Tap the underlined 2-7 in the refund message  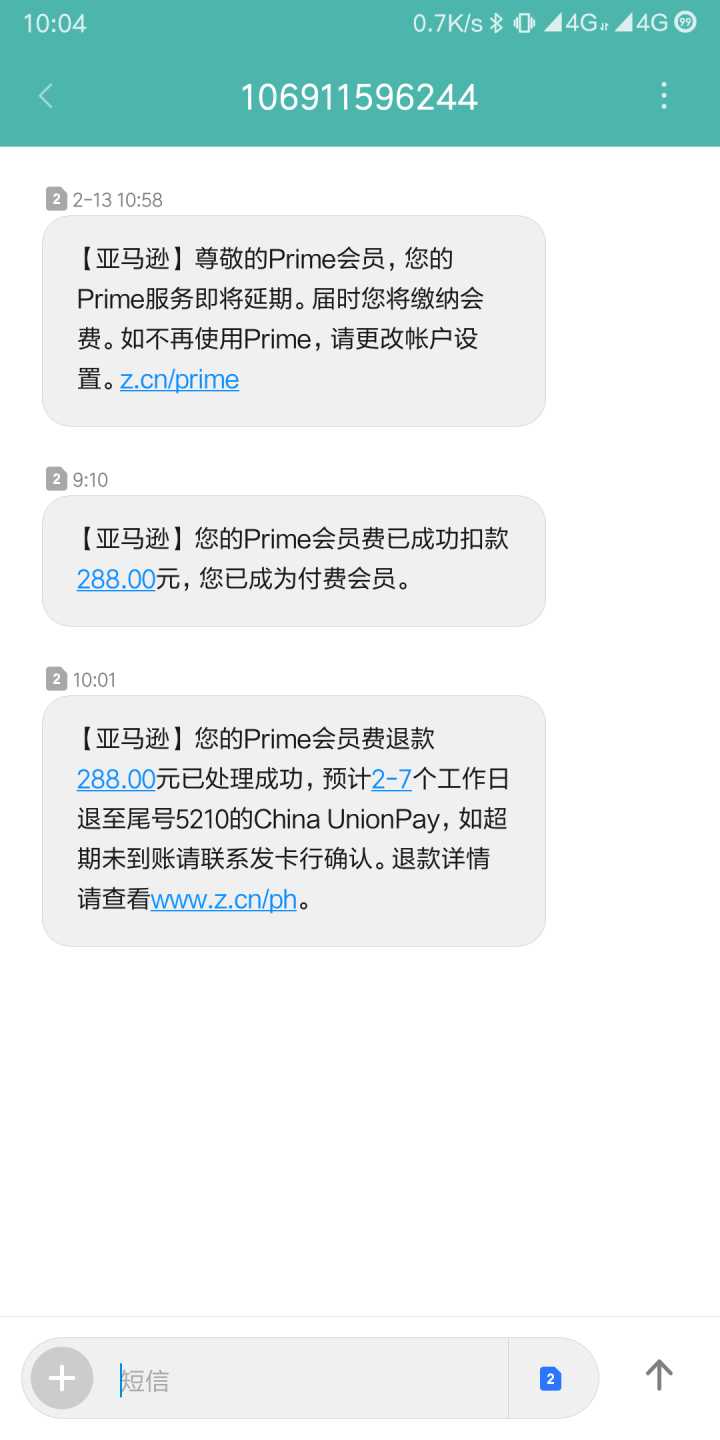[391, 779]
